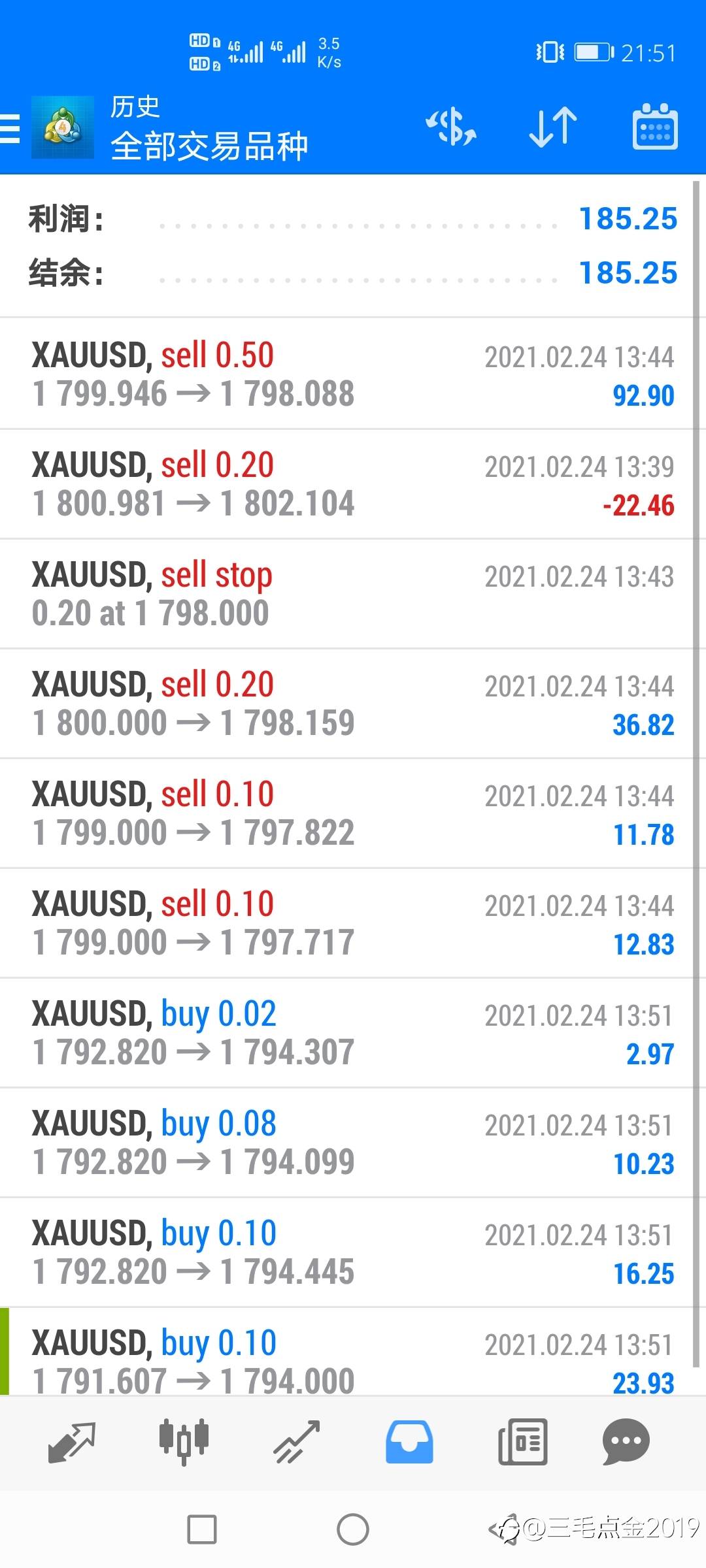Open the Messages chat bubble tab

[x=626, y=1442]
